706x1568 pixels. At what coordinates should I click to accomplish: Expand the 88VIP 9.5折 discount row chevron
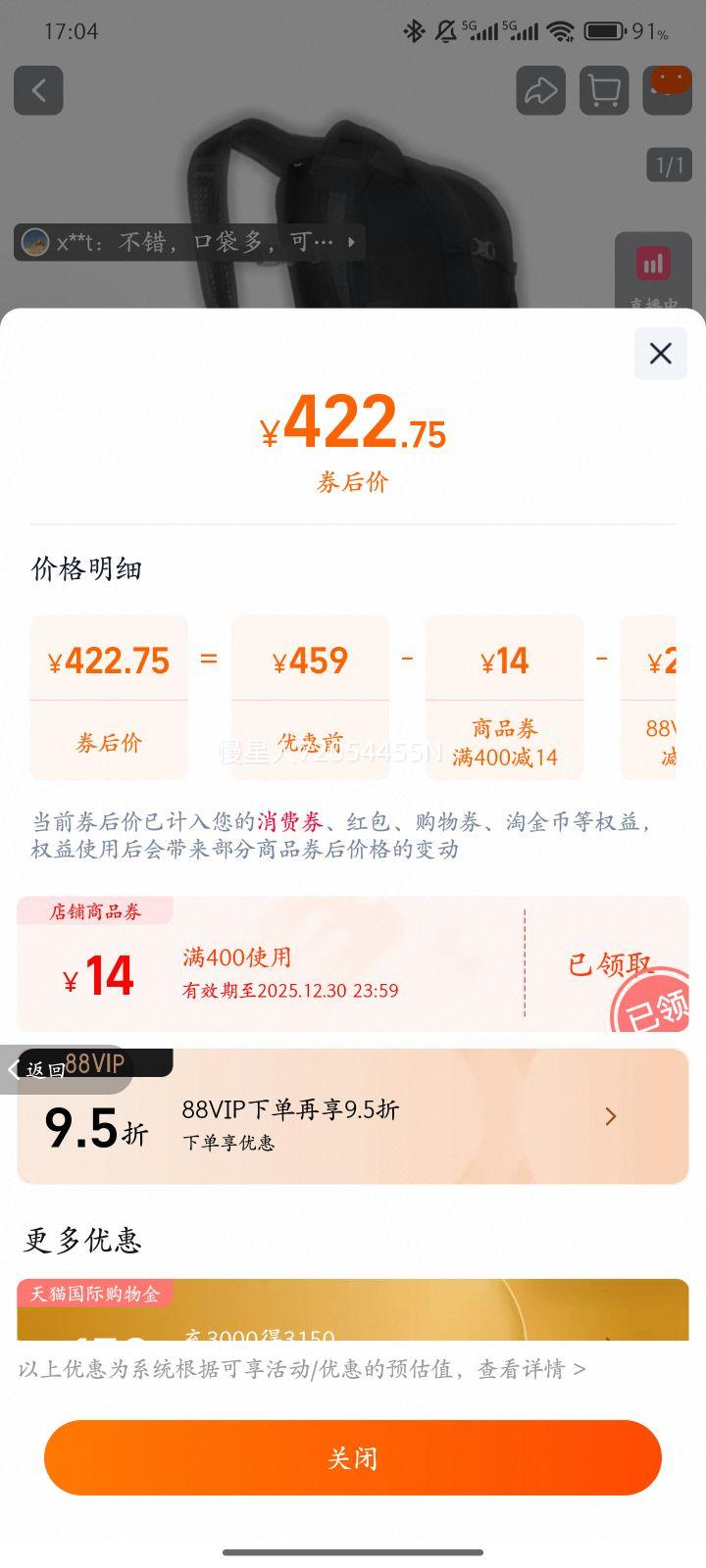610,1116
